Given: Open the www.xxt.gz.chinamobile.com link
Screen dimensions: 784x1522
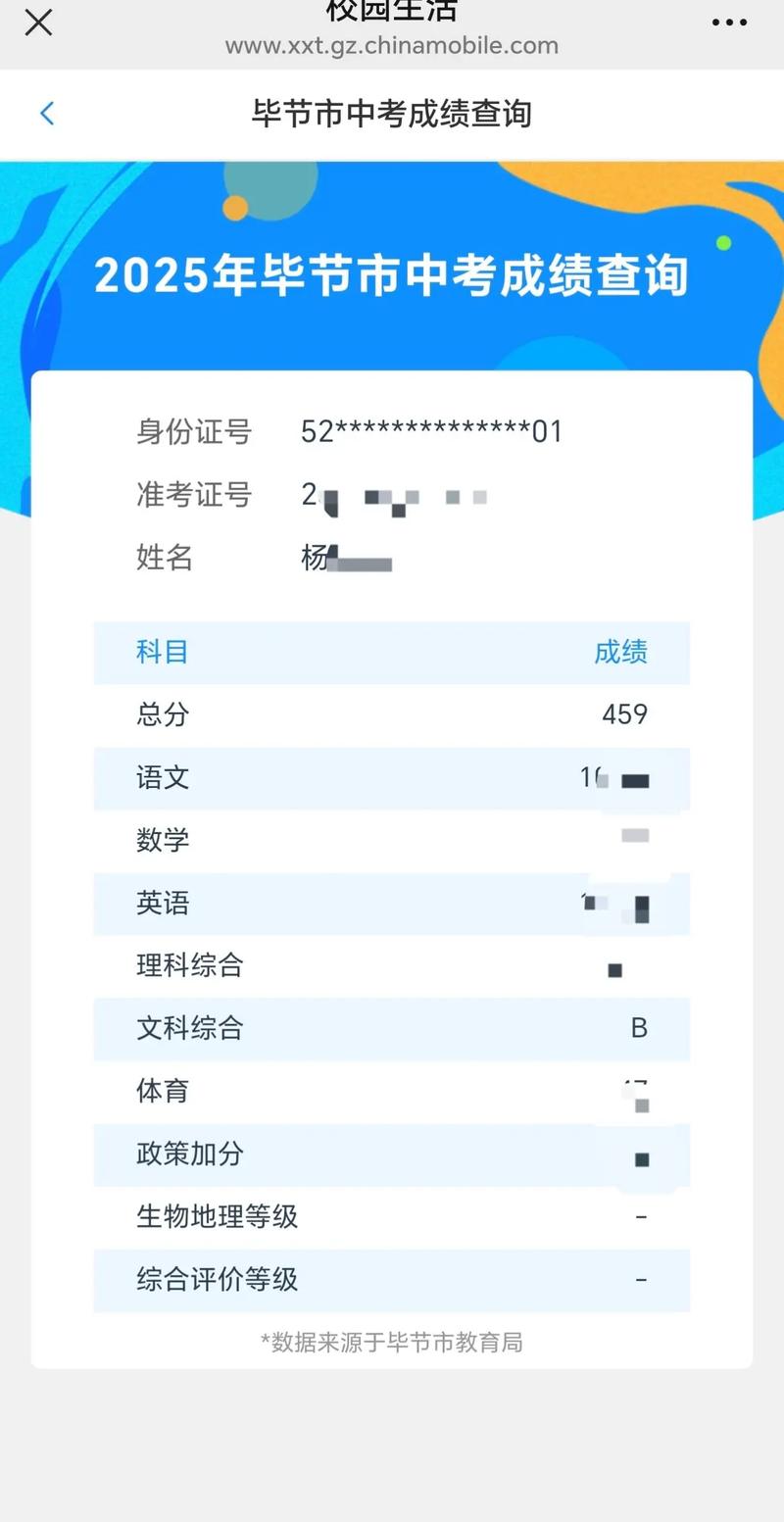Looking at the screenshot, I should pos(391,45).
